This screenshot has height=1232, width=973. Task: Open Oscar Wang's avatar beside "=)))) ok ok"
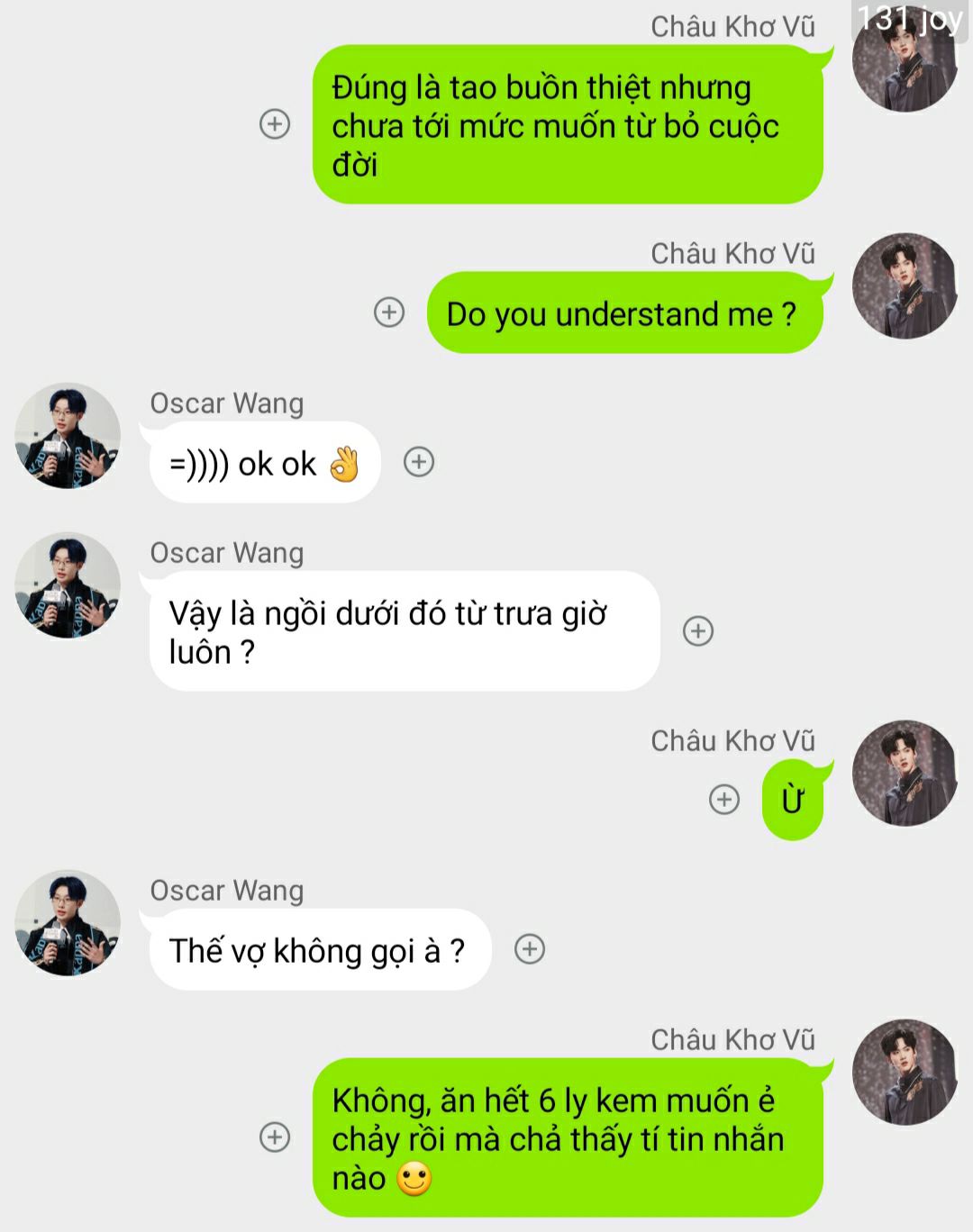(68, 437)
